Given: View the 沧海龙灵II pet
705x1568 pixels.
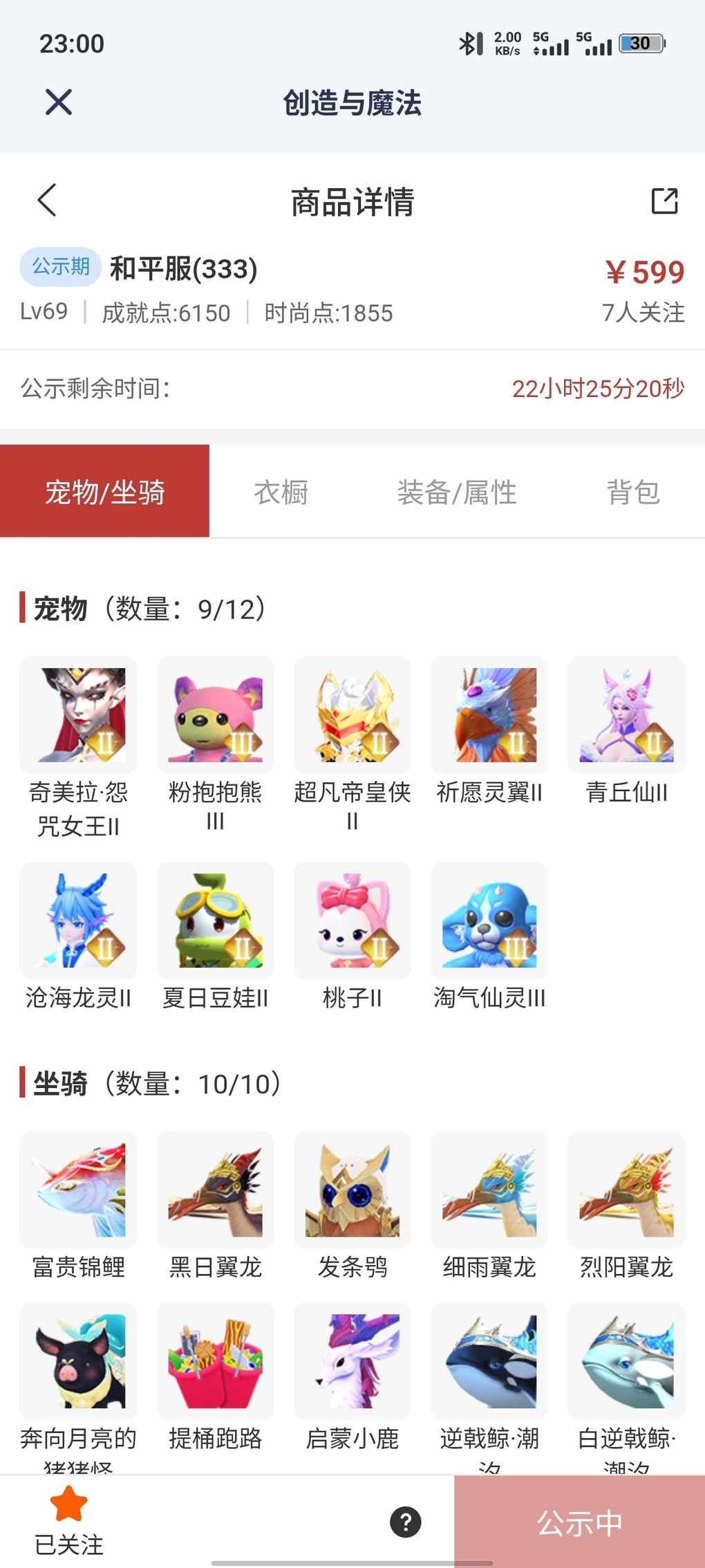Looking at the screenshot, I should (x=78, y=920).
